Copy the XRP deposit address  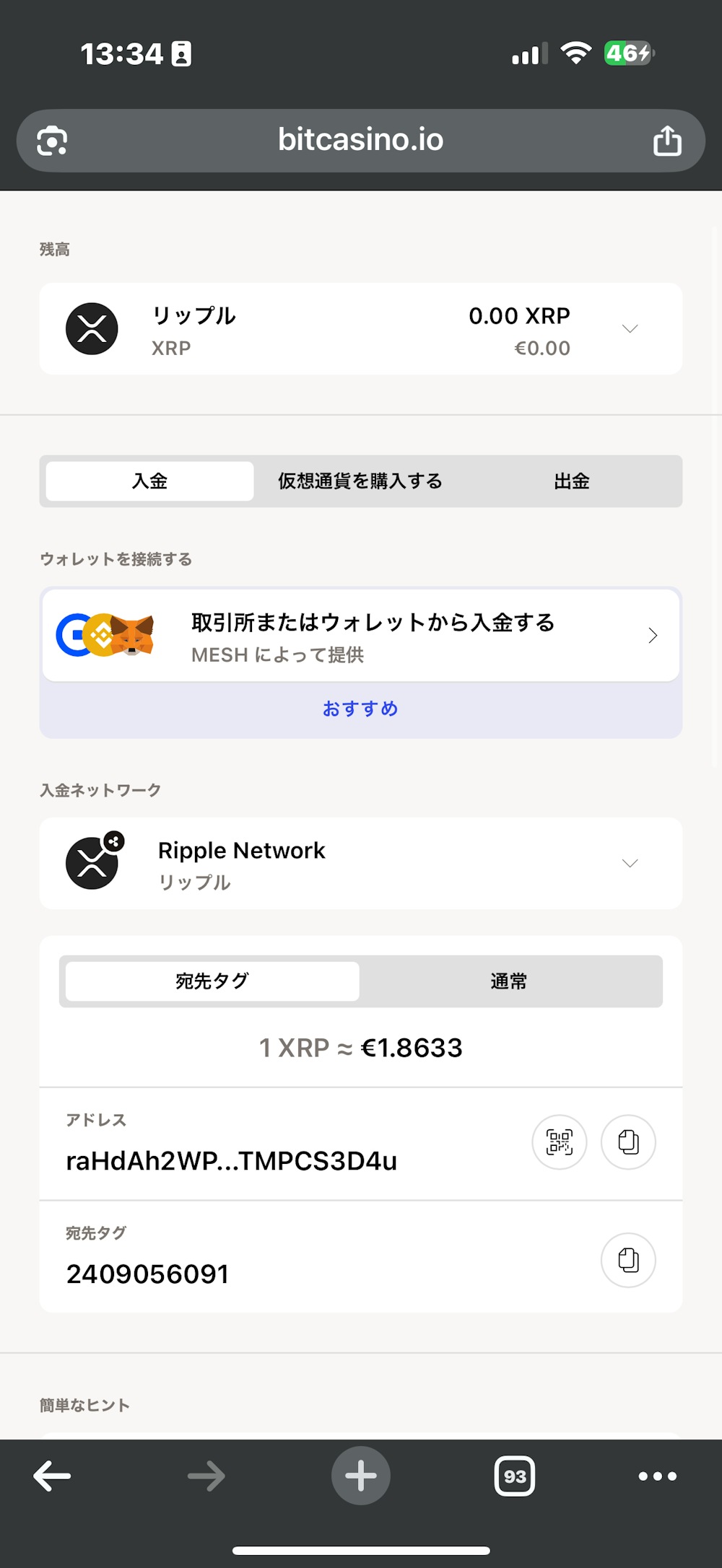tap(627, 1142)
